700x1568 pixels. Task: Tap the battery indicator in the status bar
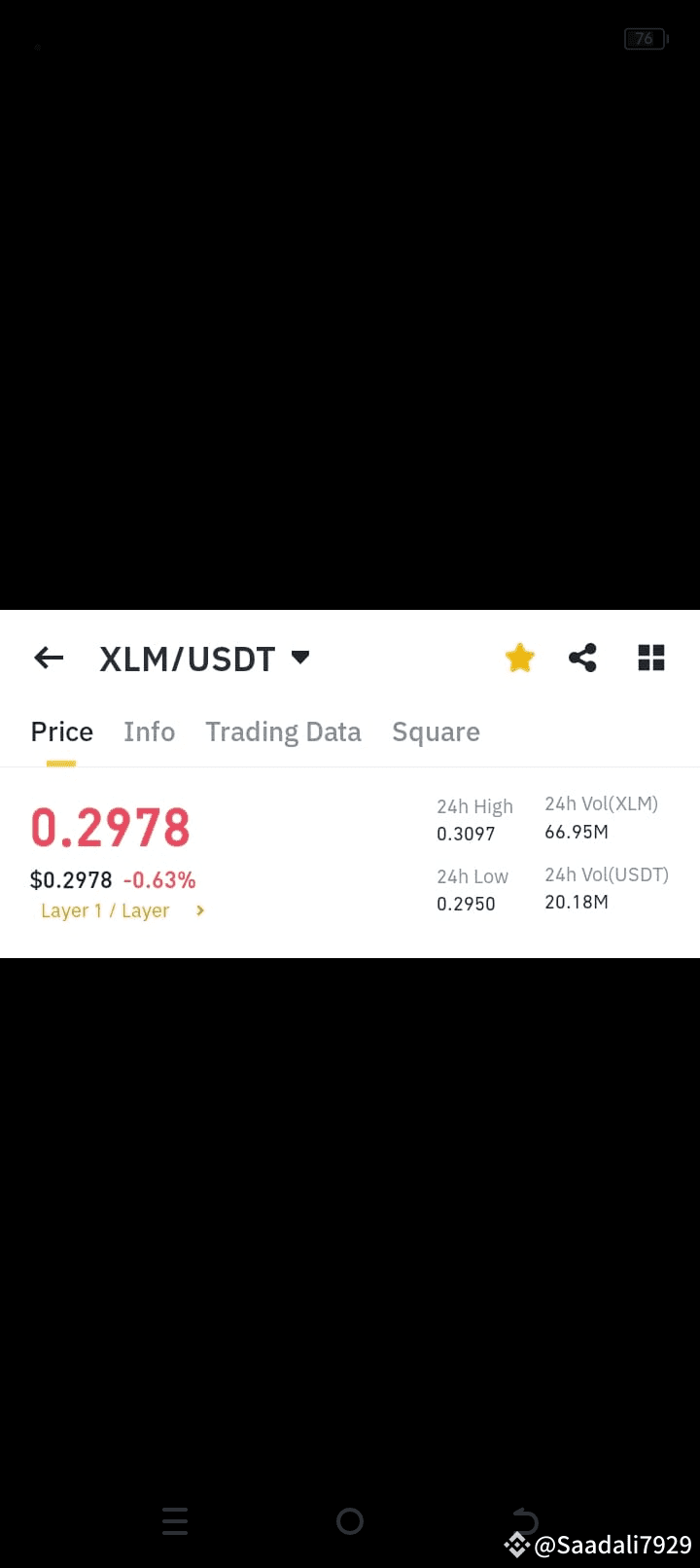pos(645,39)
